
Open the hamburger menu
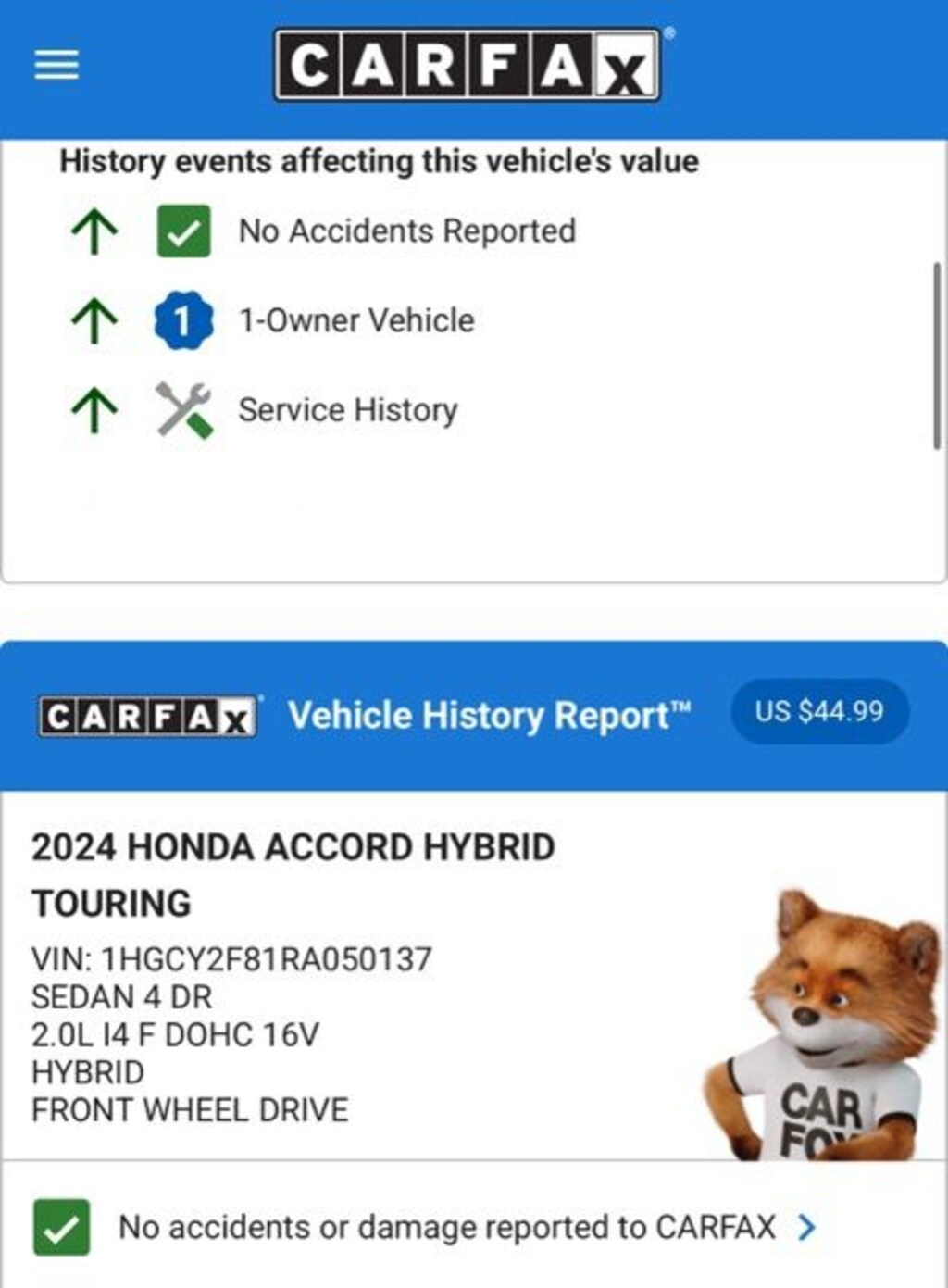tap(56, 65)
